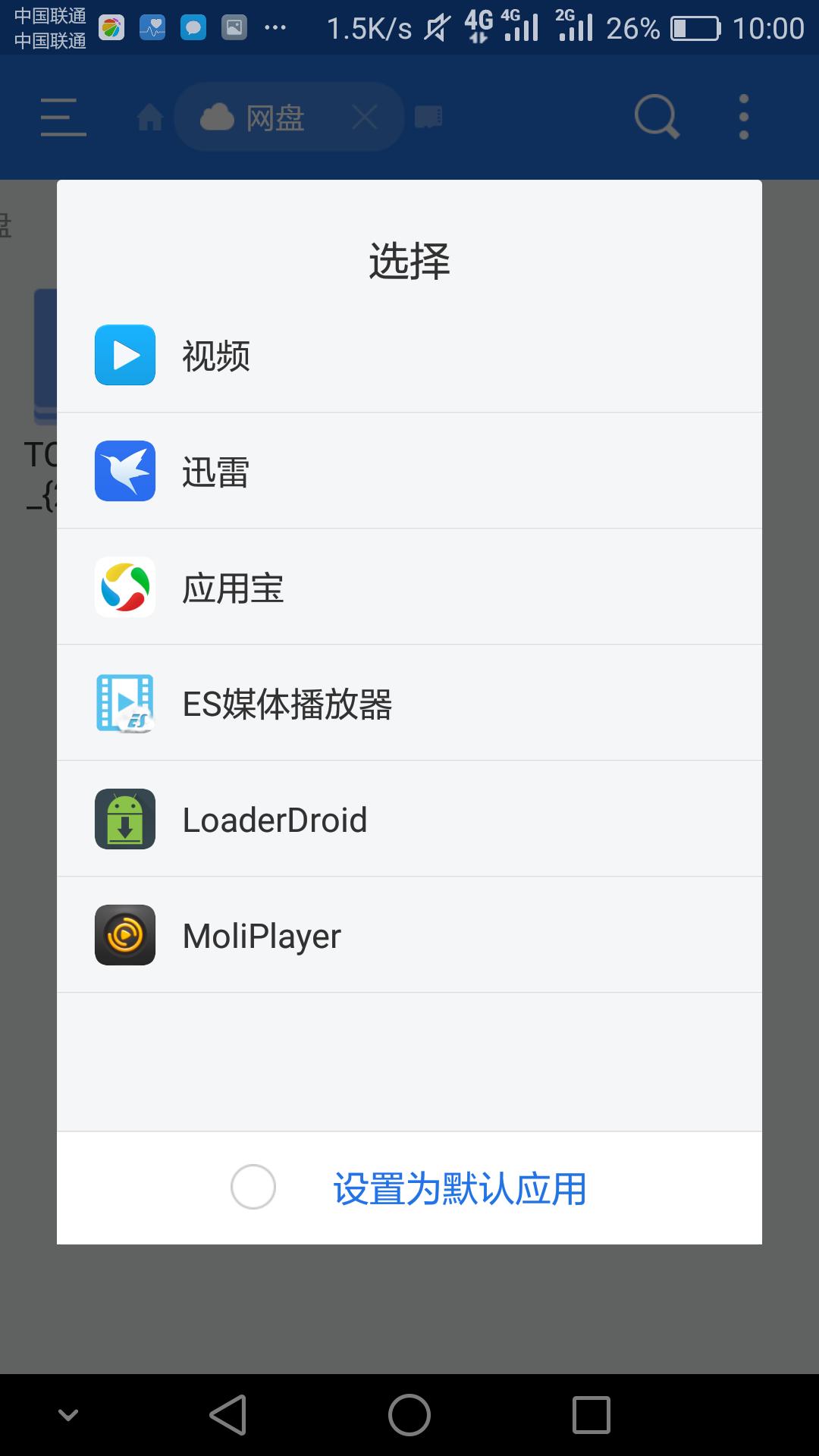Open the tab switcher card icon

click(x=428, y=117)
